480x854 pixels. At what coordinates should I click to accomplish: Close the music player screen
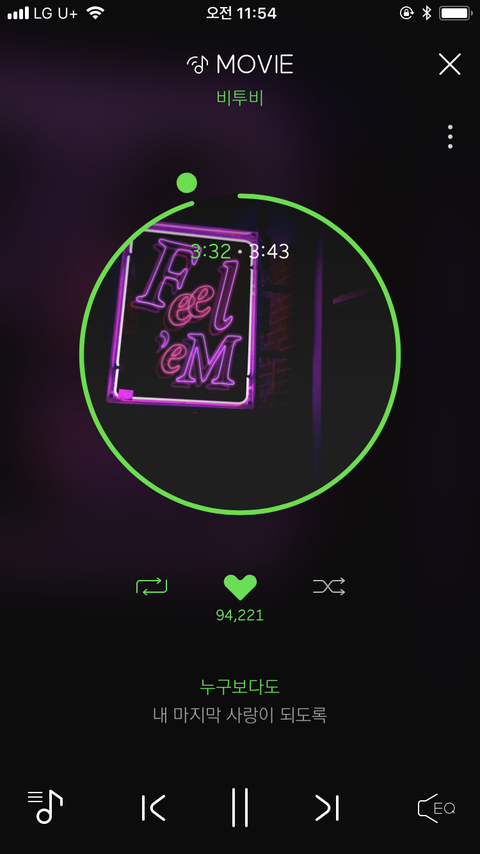click(x=450, y=64)
